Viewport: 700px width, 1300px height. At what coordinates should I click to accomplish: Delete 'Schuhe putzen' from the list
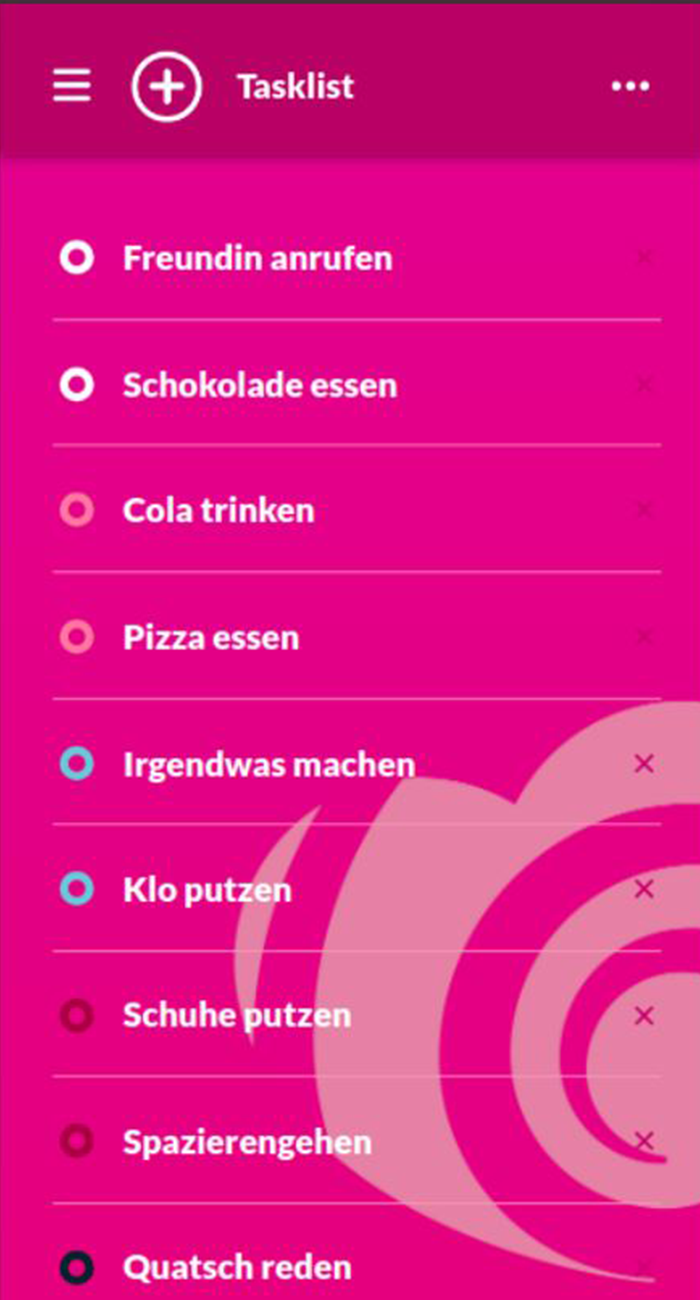644,1016
